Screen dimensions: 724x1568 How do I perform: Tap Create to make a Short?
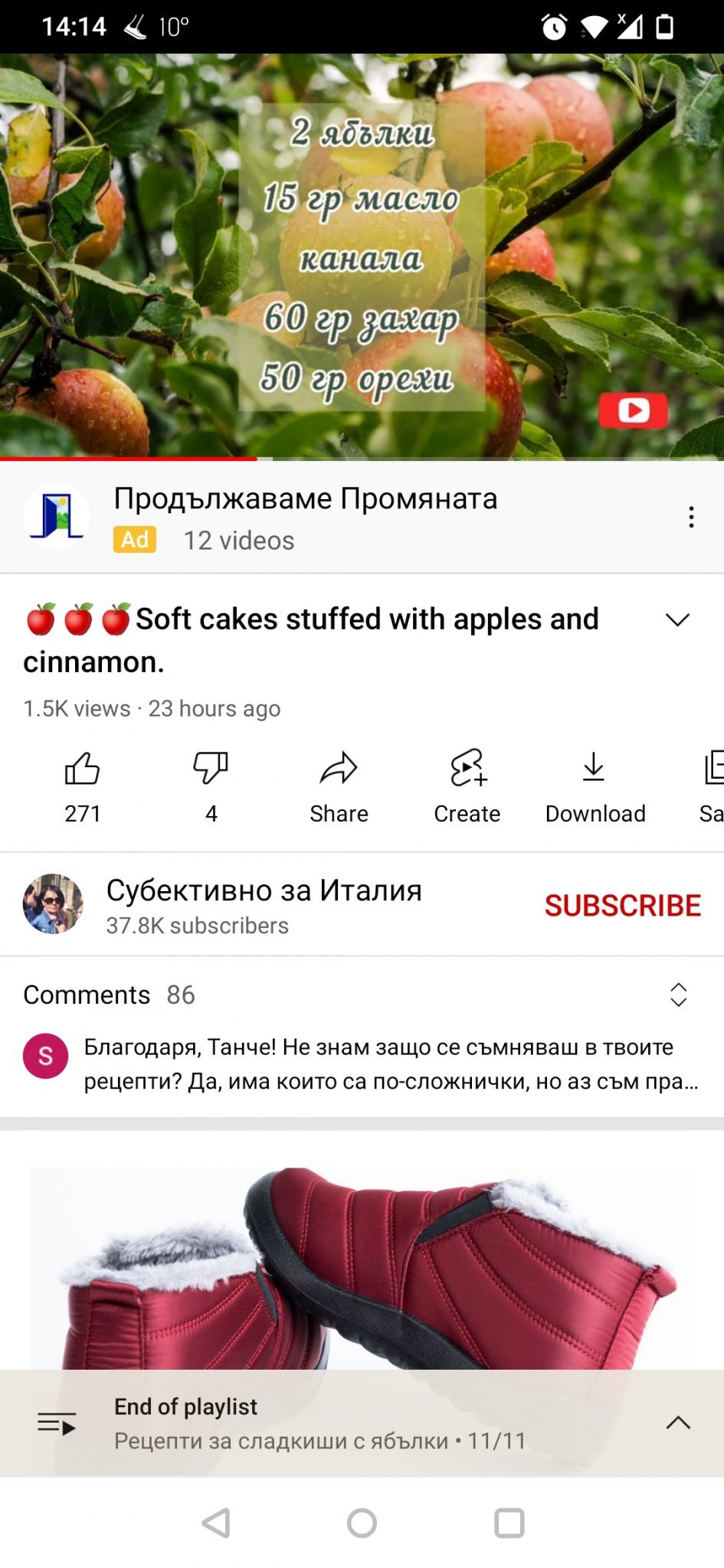(x=467, y=769)
